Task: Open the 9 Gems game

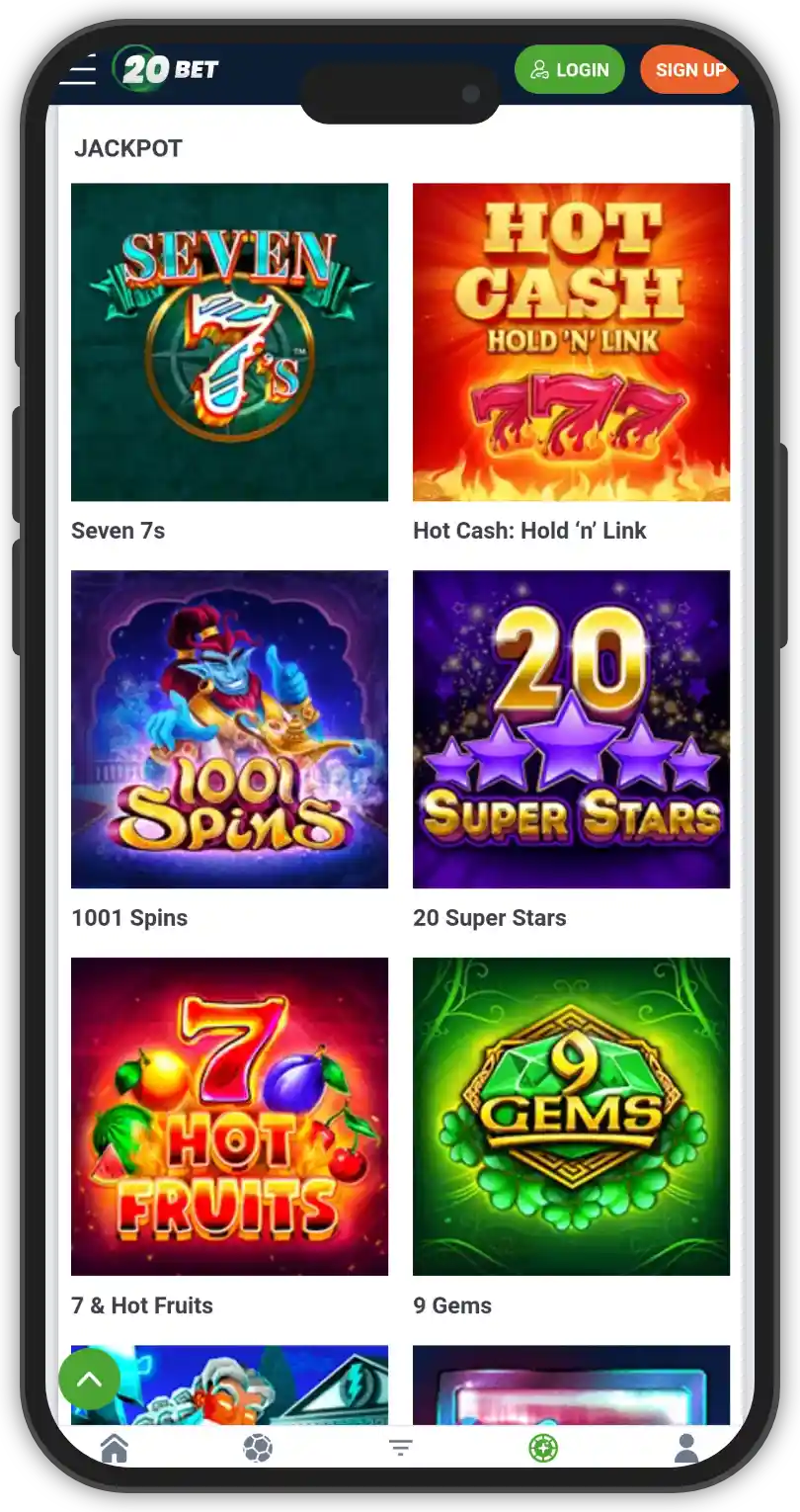Action: pyautogui.click(x=571, y=1117)
